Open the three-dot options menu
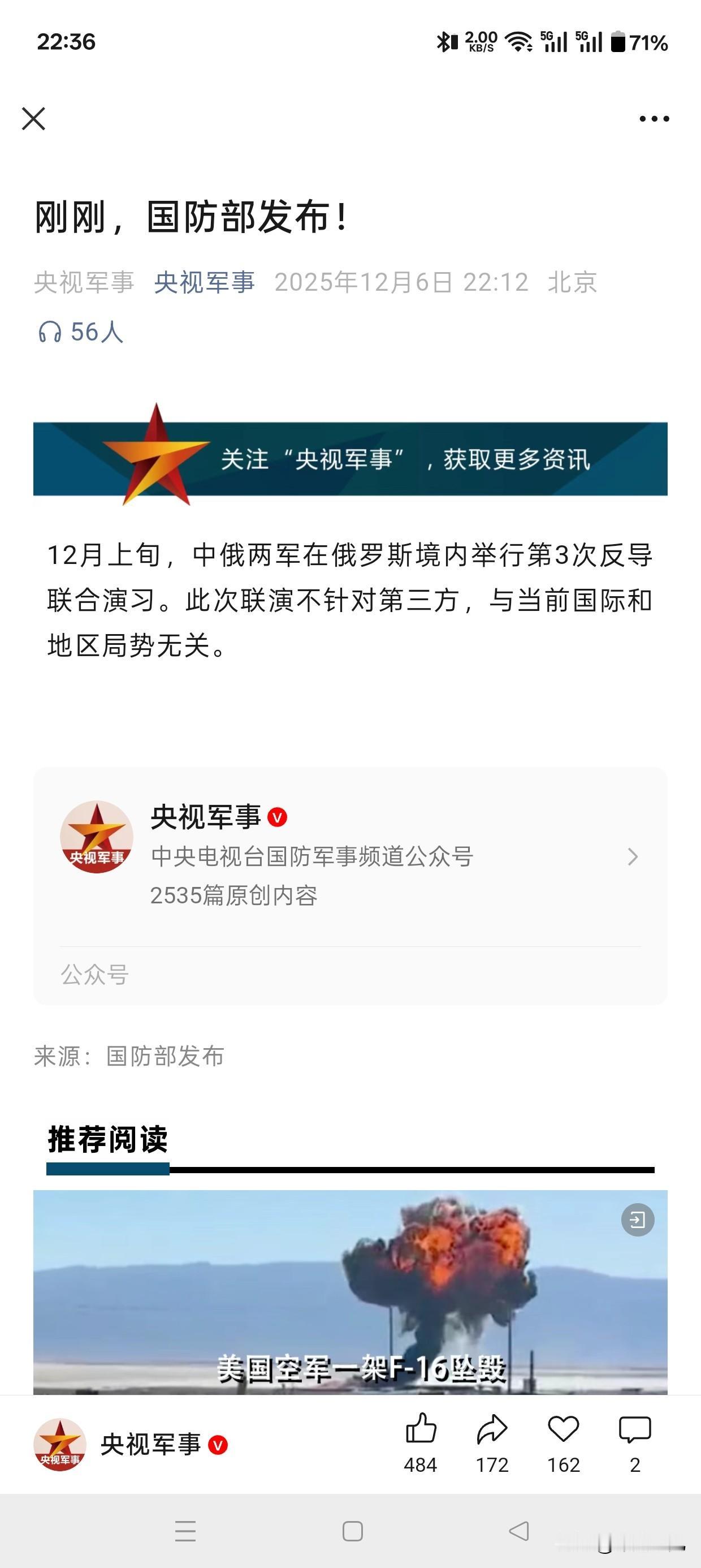701x1568 pixels. click(x=654, y=120)
